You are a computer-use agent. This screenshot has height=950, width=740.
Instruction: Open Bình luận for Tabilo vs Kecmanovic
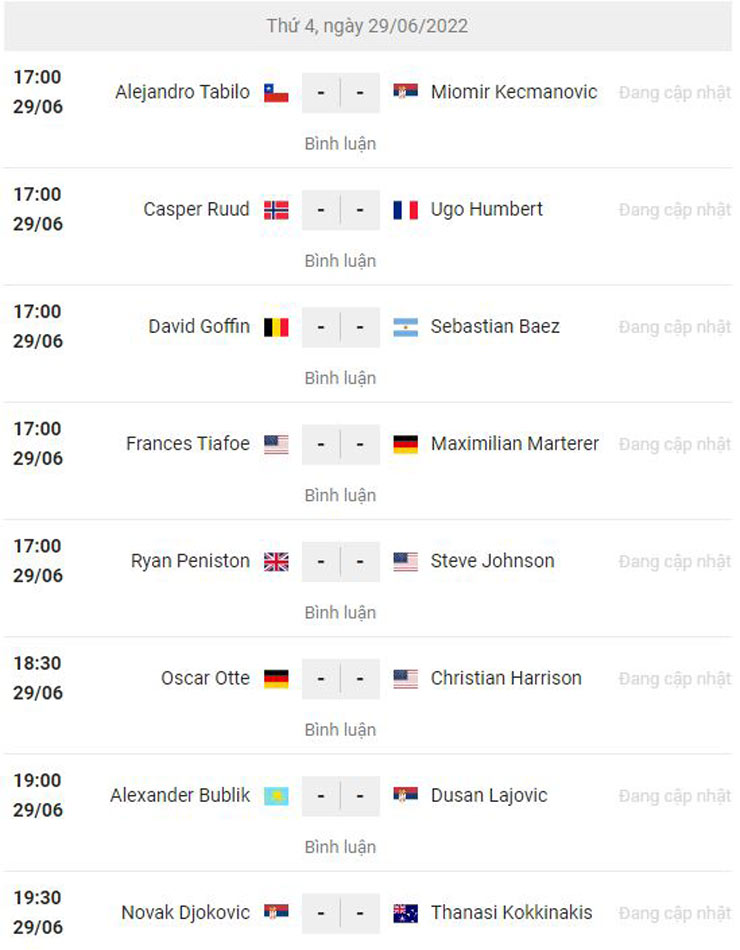click(x=340, y=144)
